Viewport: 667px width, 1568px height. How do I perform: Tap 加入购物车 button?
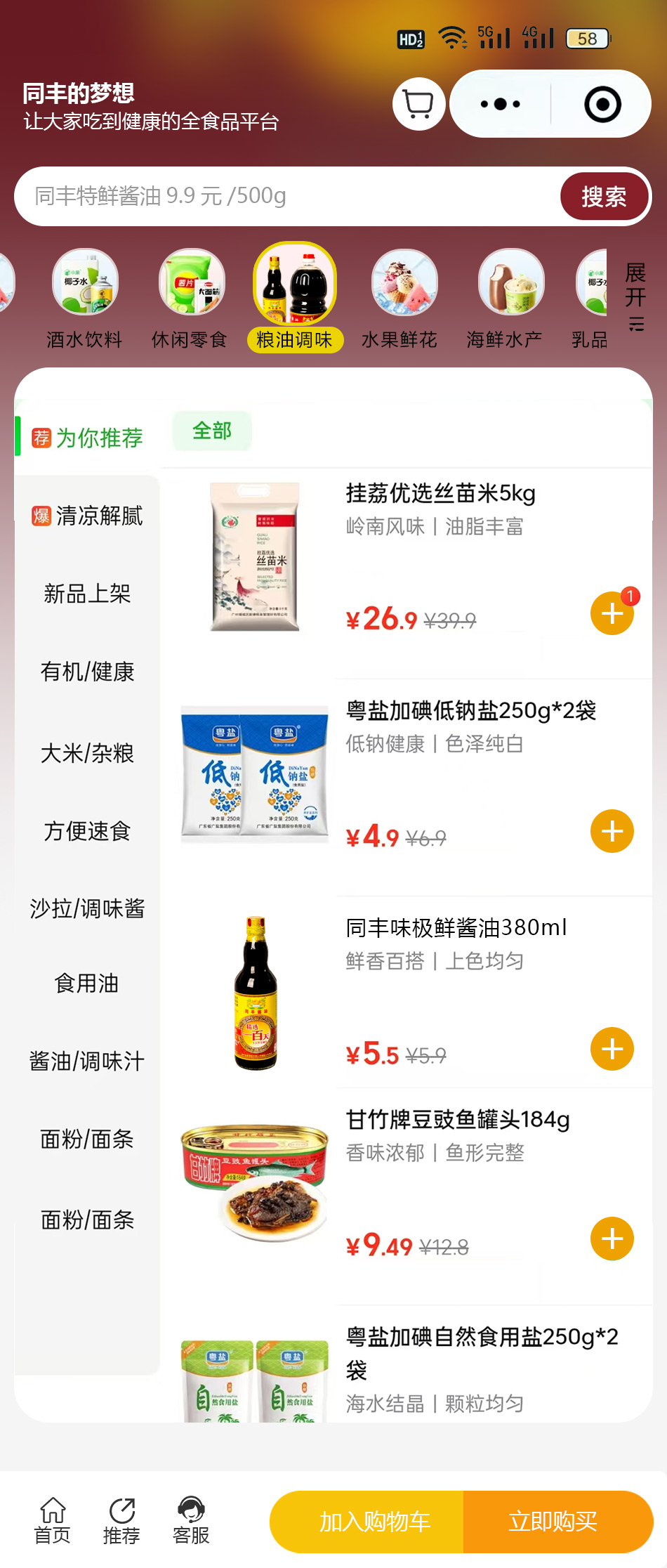374,1522
